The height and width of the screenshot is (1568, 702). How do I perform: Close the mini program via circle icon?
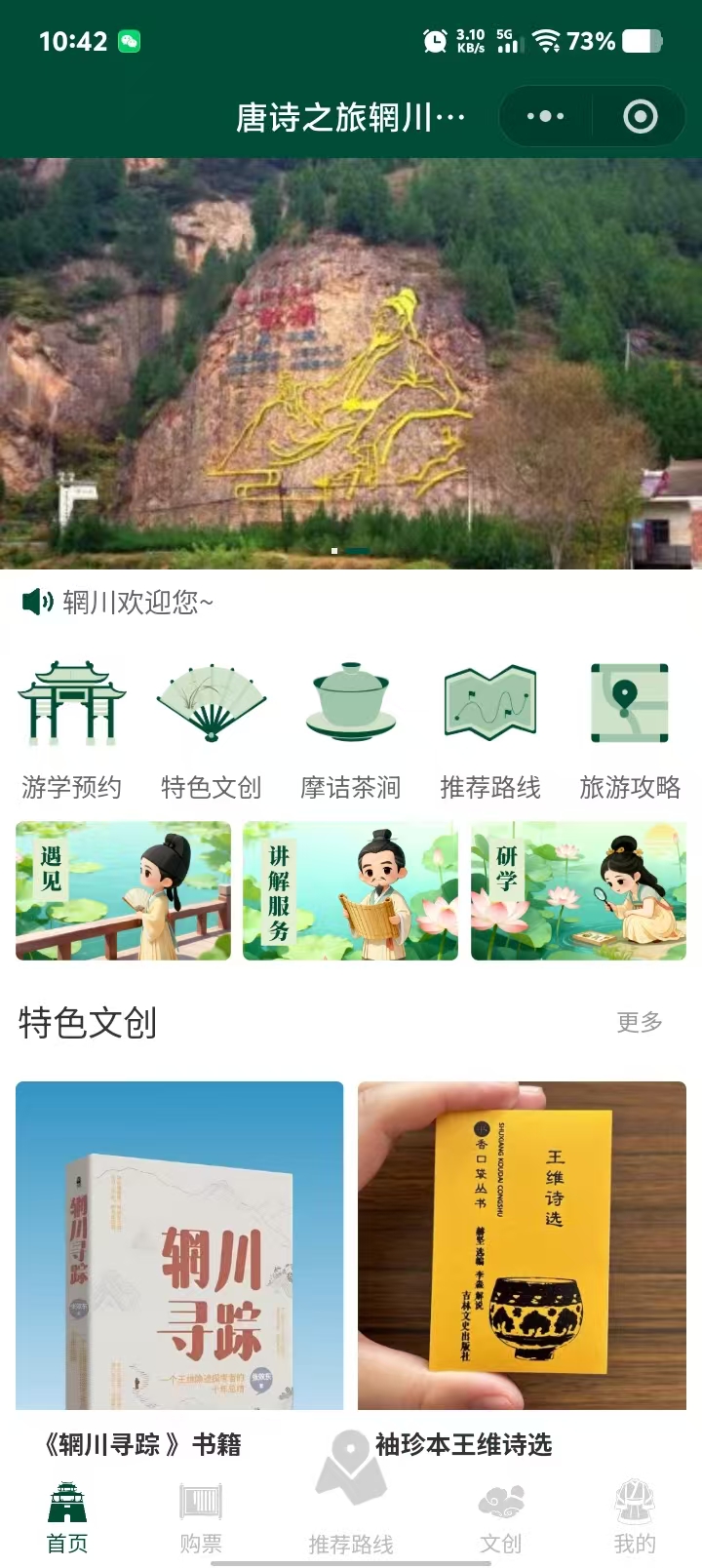(x=640, y=117)
